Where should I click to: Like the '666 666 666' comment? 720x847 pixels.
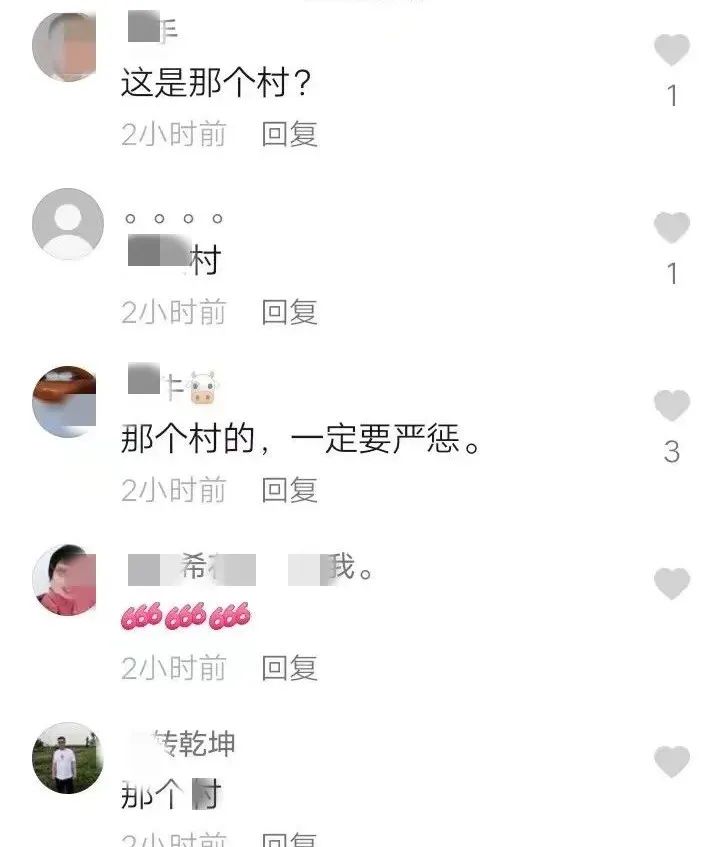(x=671, y=584)
